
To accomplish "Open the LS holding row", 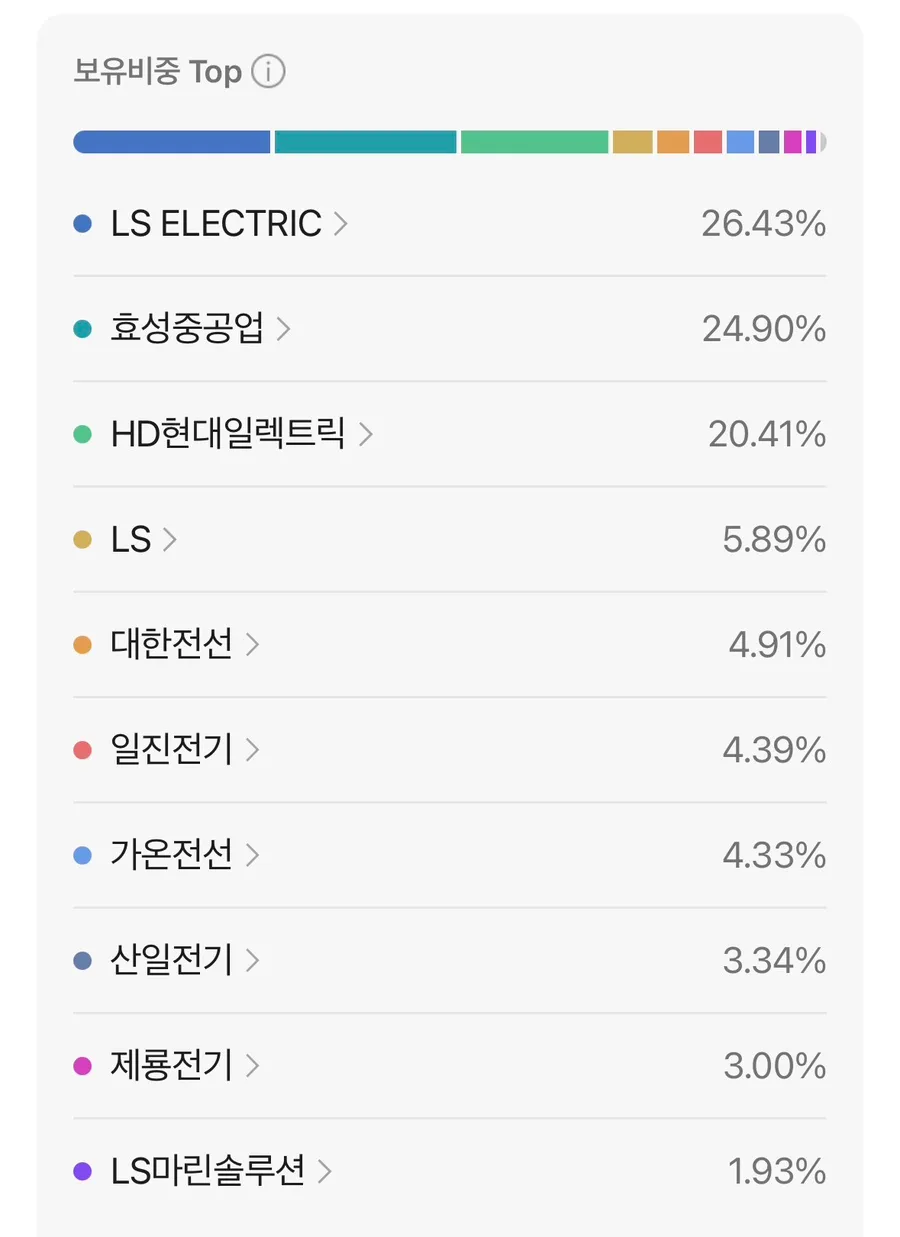I will [x=450, y=539].
